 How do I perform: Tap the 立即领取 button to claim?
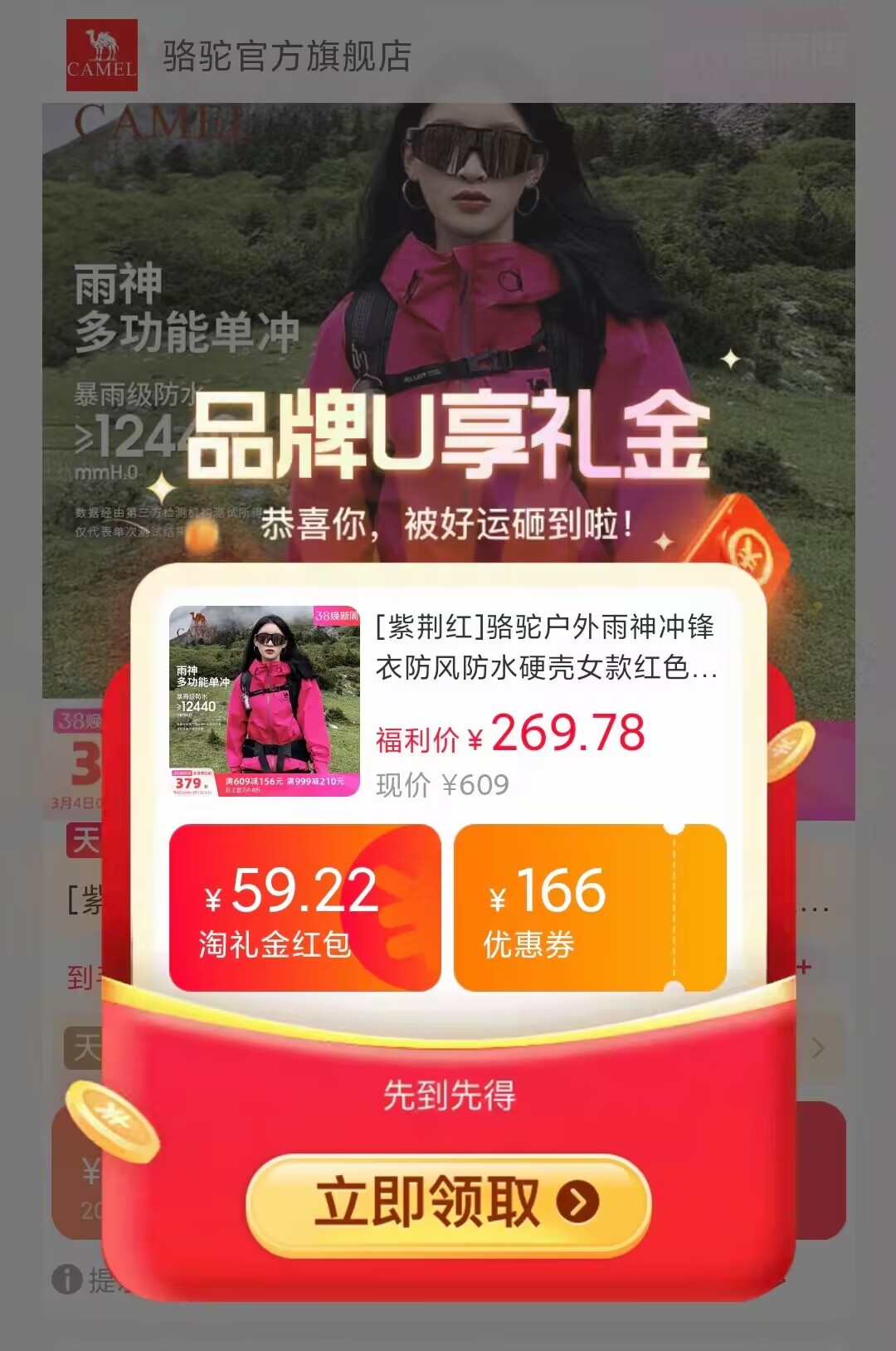pyautogui.click(x=449, y=1202)
